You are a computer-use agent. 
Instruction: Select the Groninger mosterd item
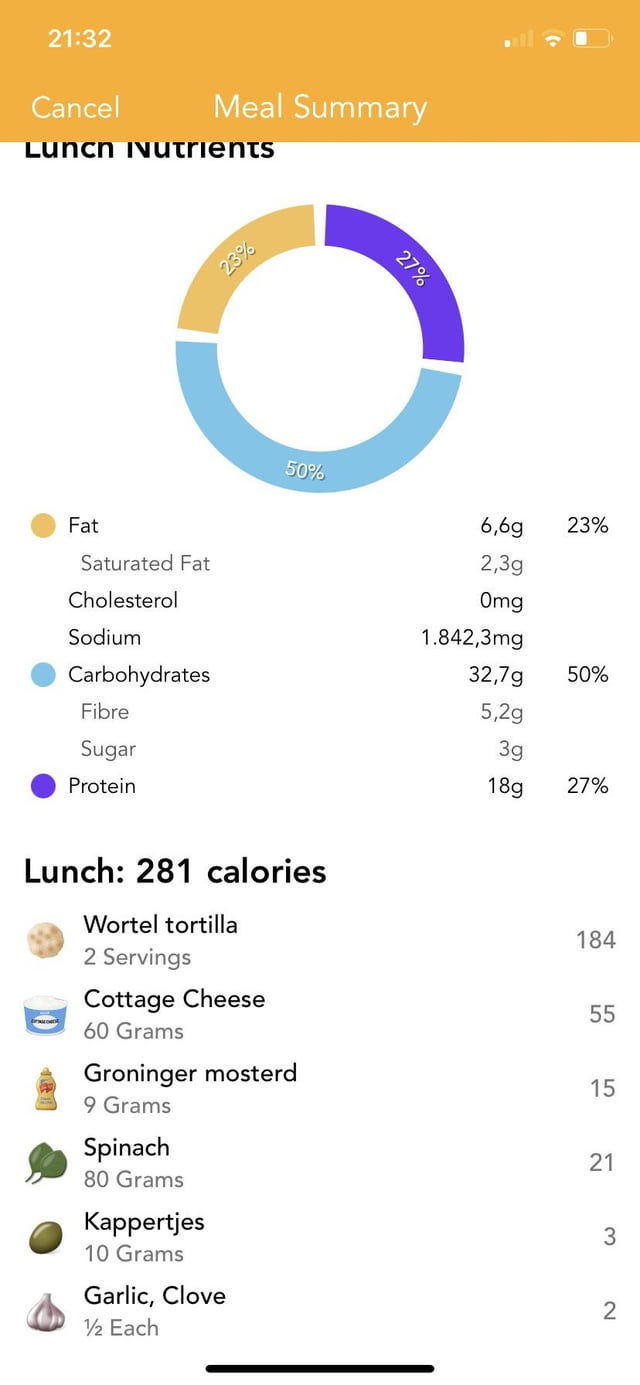(x=320, y=1088)
